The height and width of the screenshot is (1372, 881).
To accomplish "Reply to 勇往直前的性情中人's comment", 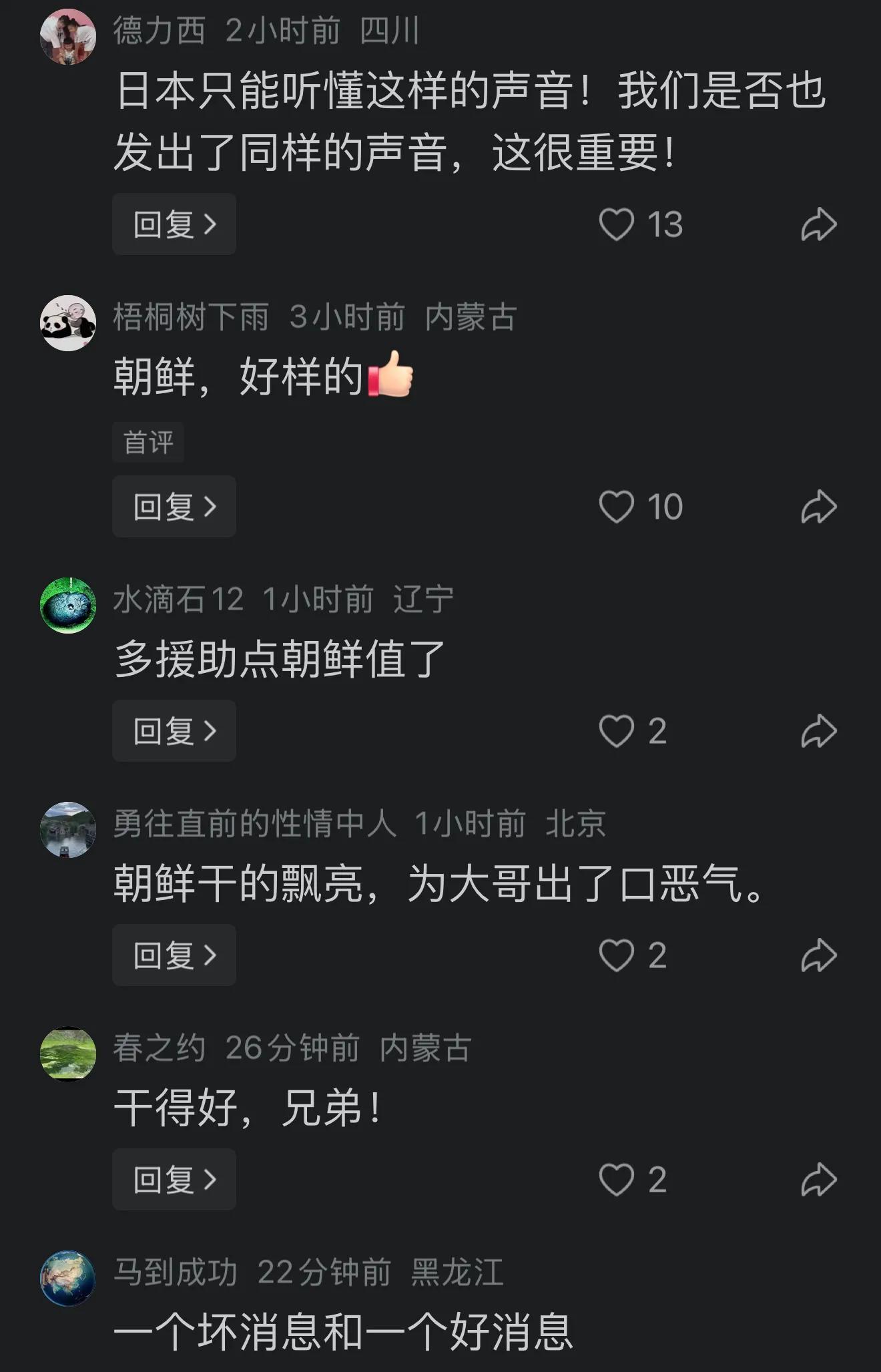I will (174, 955).
